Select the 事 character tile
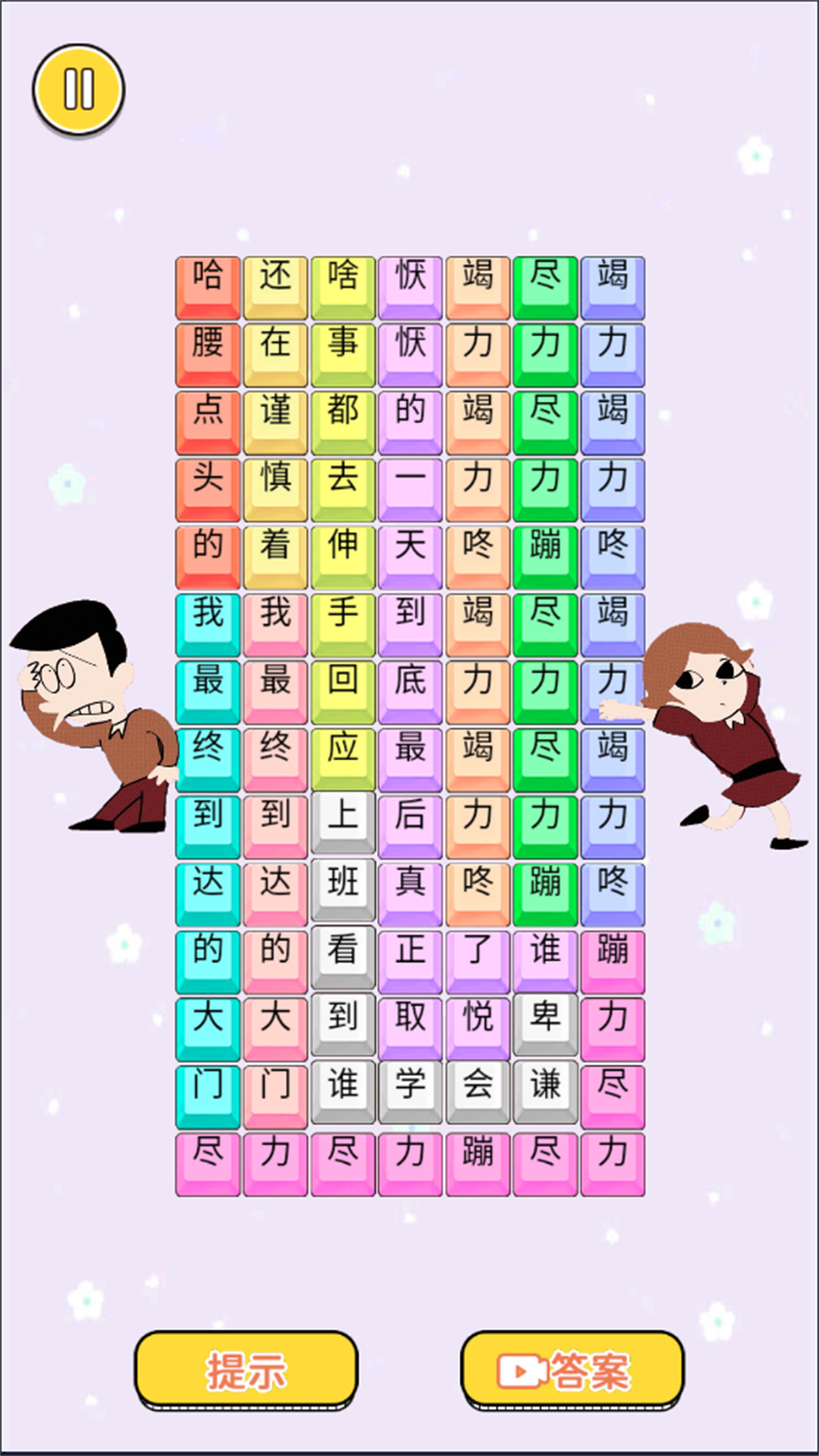This screenshot has height=1456, width=819. pyautogui.click(x=343, y=354)
